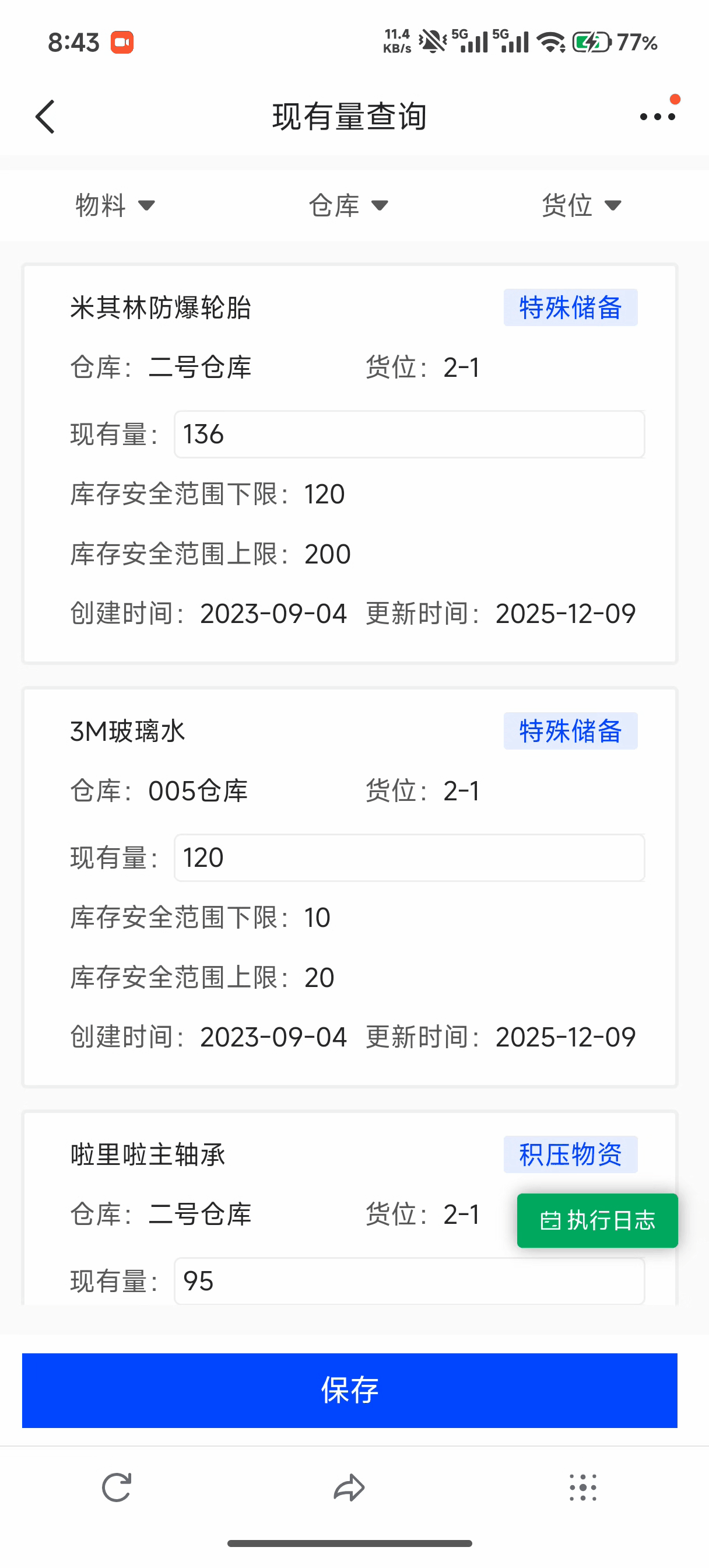
Task: Expand the 仓库 filter dropdown
Action: pos(349,205)
